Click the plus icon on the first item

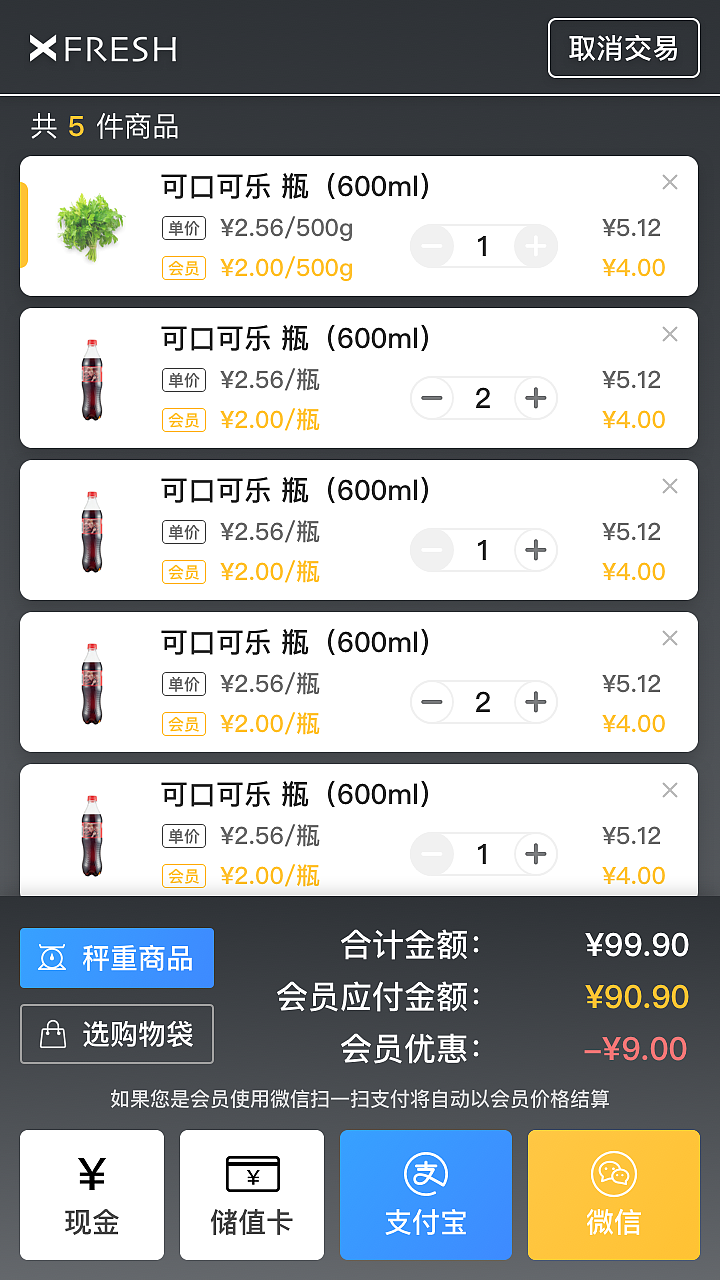pos(536,246)
